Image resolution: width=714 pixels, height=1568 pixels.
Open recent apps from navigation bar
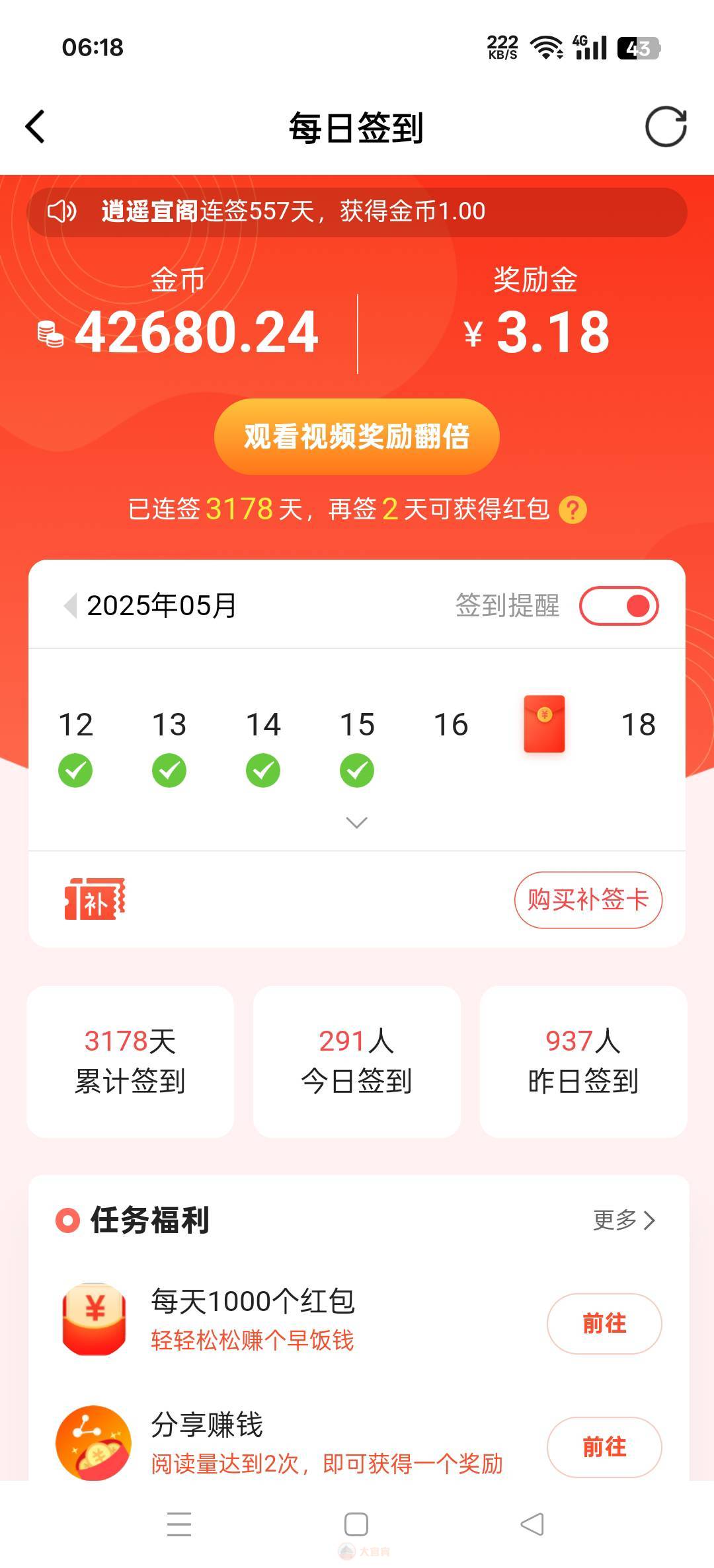[179, 1524]
